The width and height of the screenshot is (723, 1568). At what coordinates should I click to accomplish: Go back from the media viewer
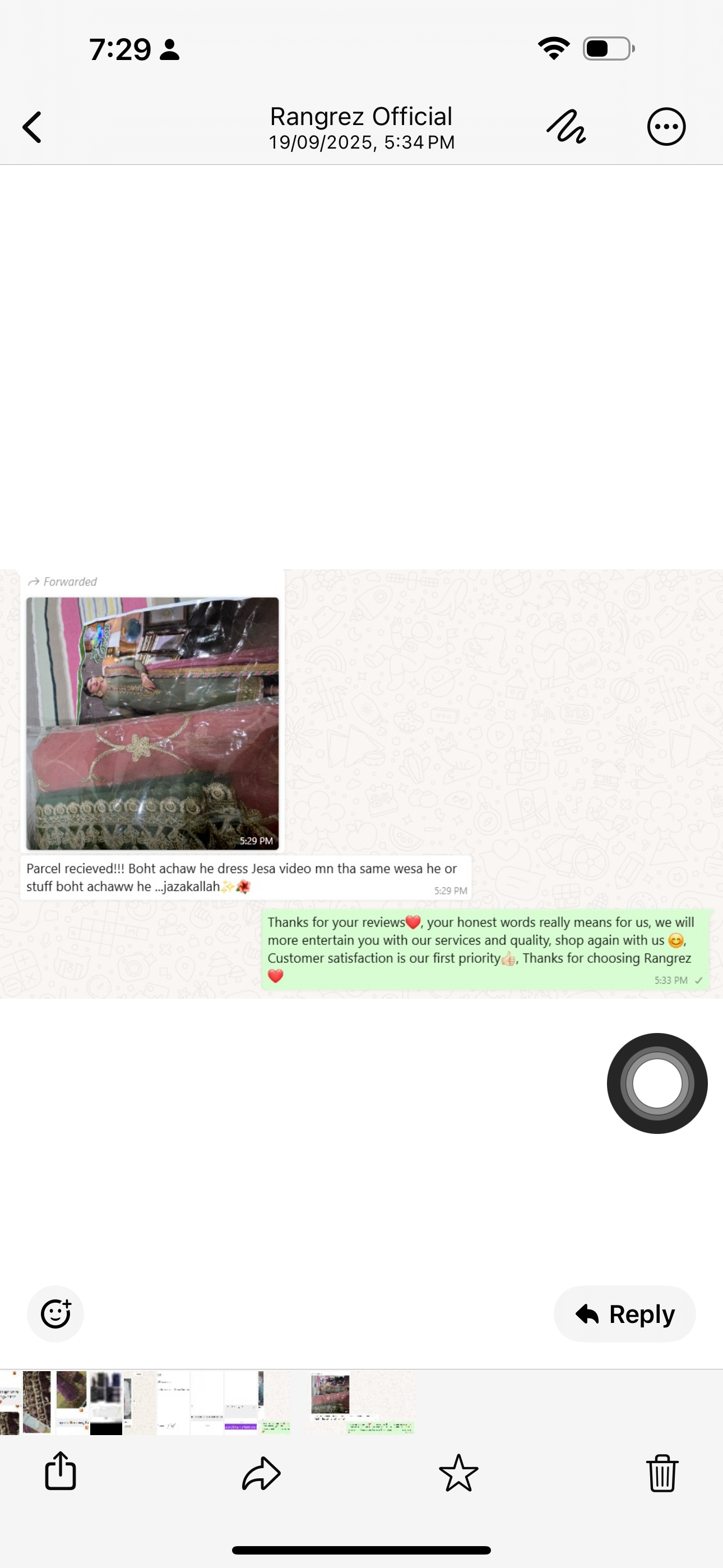33,127
